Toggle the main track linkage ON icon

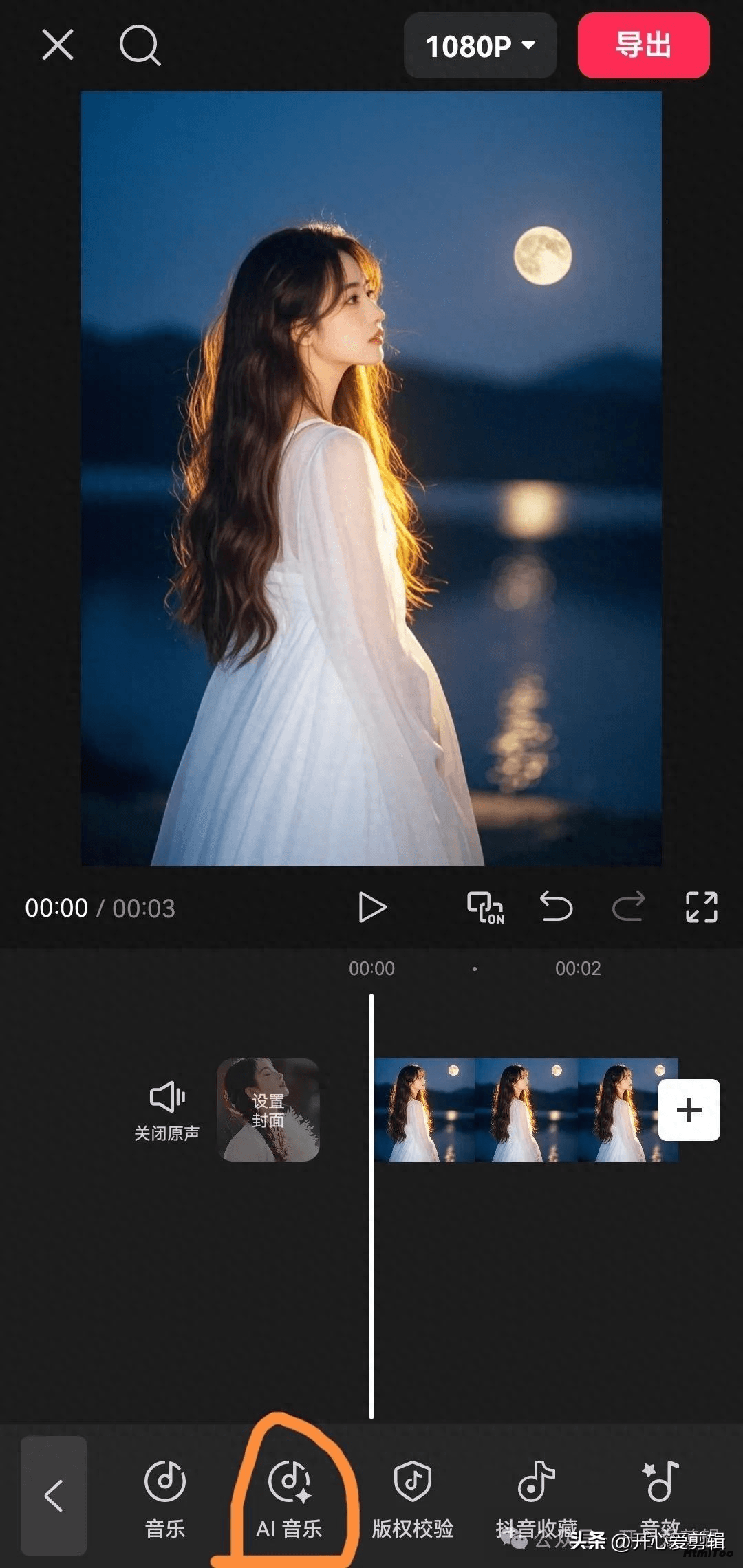pyautogui.click(x=486, y=907)
